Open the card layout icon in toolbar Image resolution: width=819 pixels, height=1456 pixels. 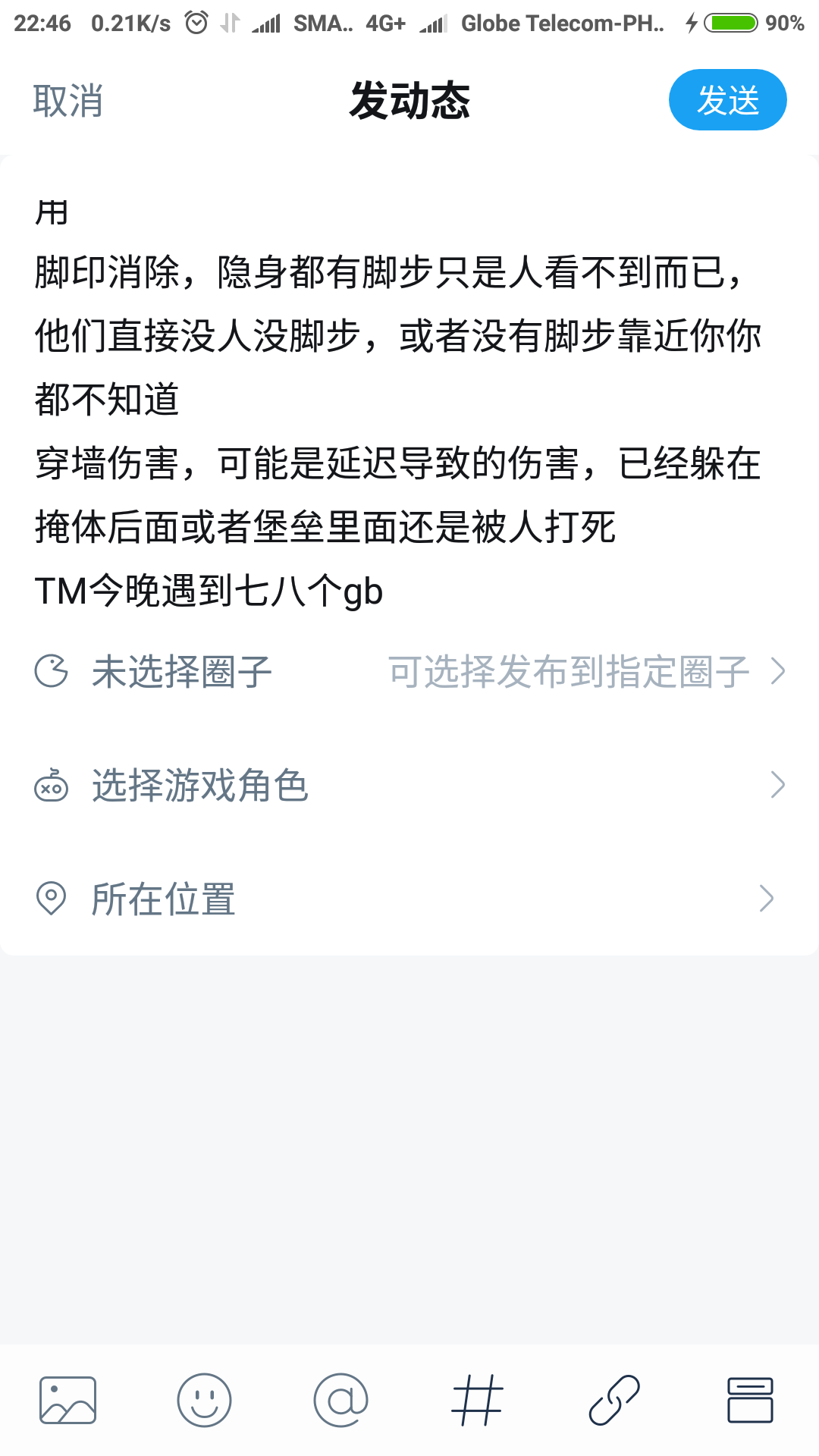750,1400
